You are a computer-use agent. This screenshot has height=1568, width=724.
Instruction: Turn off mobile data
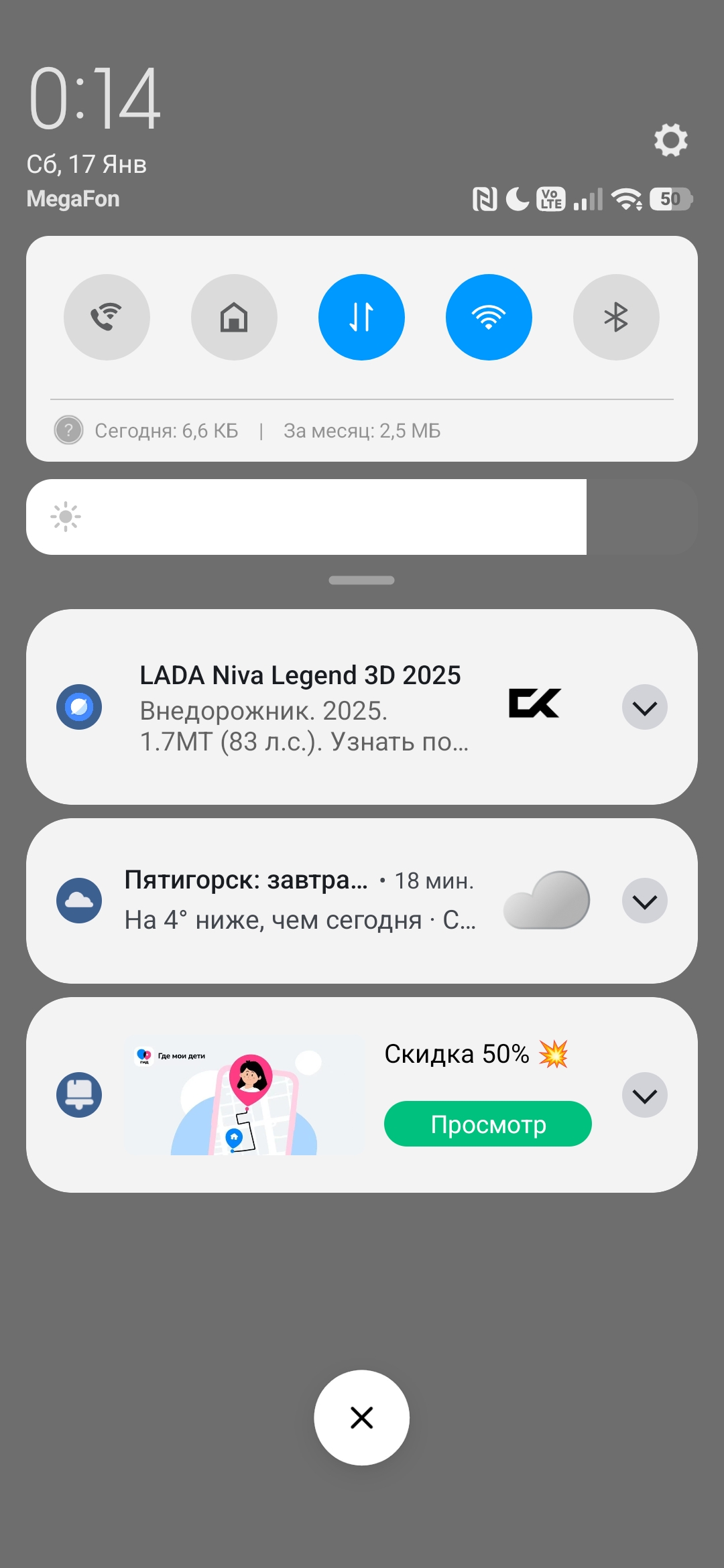coord(361,317)
